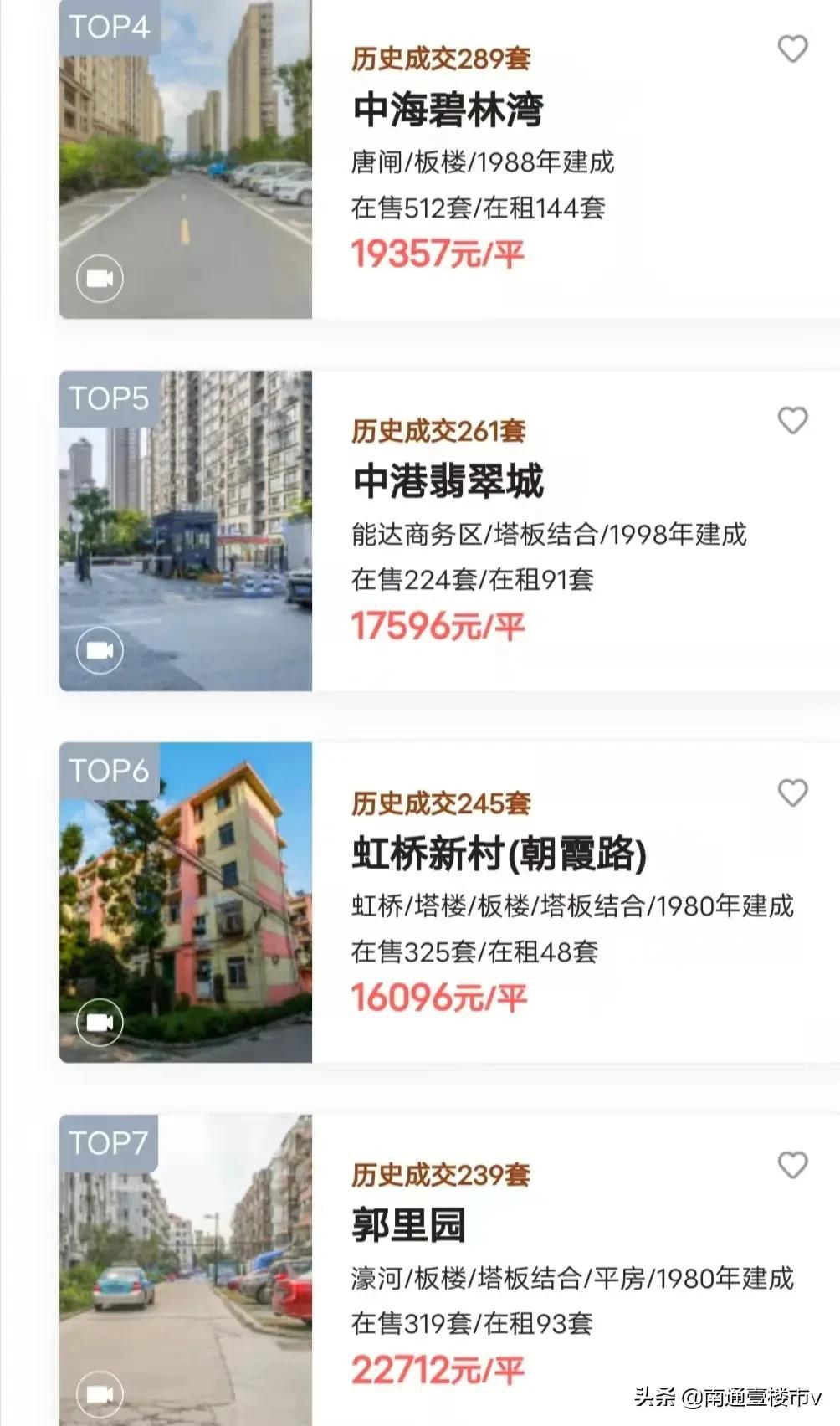Open the 中海碧林湾 listing card
The height and width of the screenshot is (1426, 840).
click(449, 159)
